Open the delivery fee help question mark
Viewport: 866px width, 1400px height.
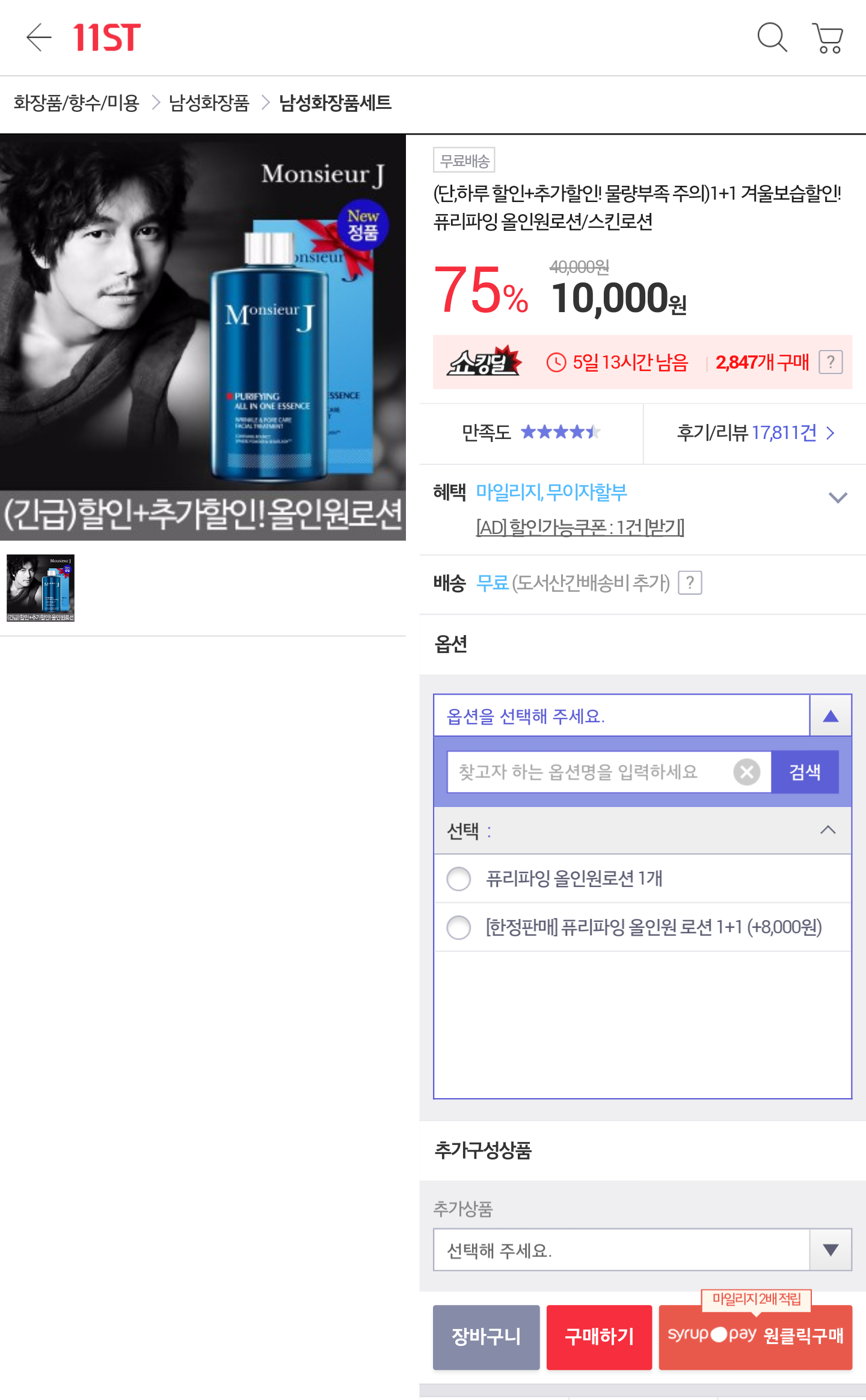(x=690, y=583)
